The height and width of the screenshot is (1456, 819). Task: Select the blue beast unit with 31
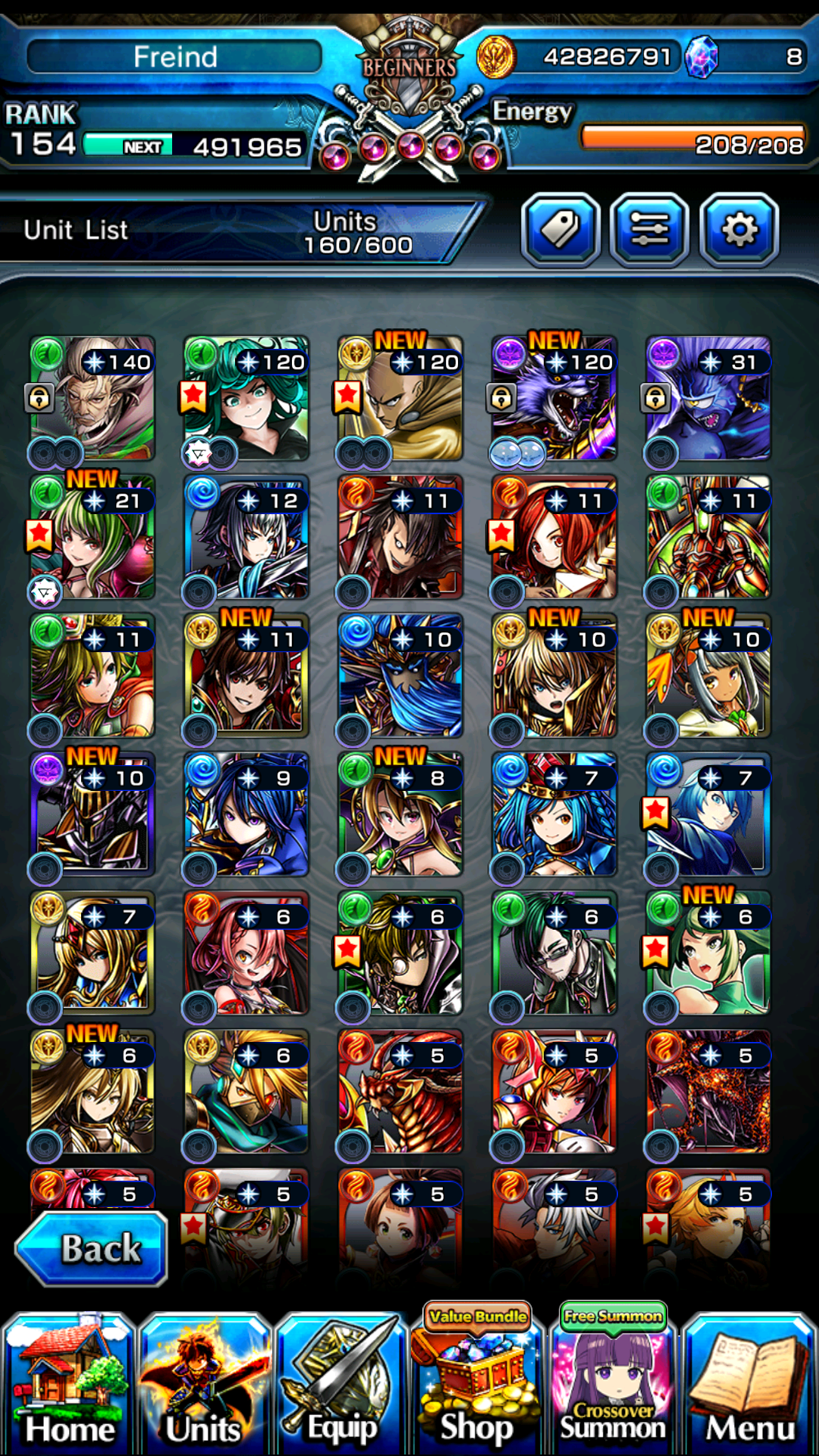coord(708,400)
